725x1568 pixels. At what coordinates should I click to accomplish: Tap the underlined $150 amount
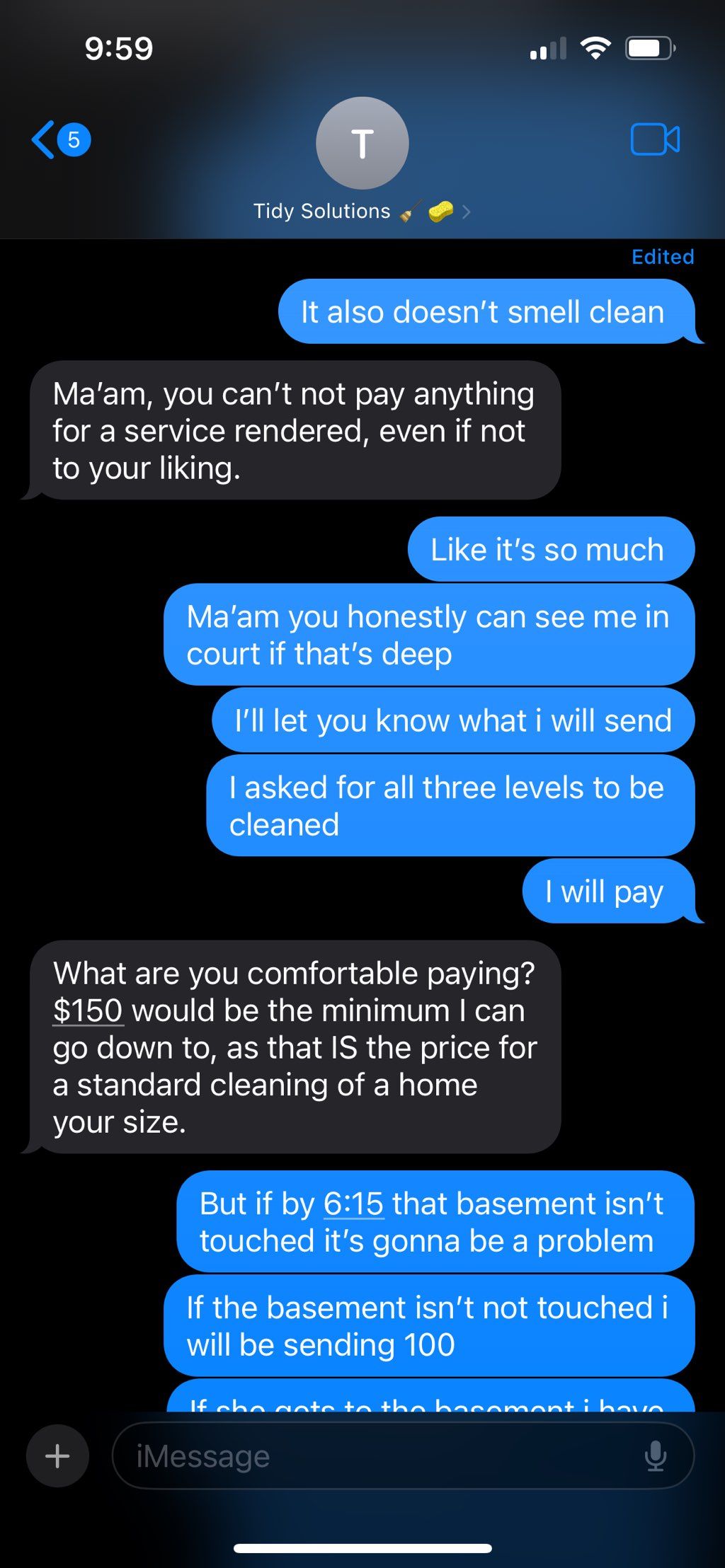pyautogui.click(x=88, y=1010)
